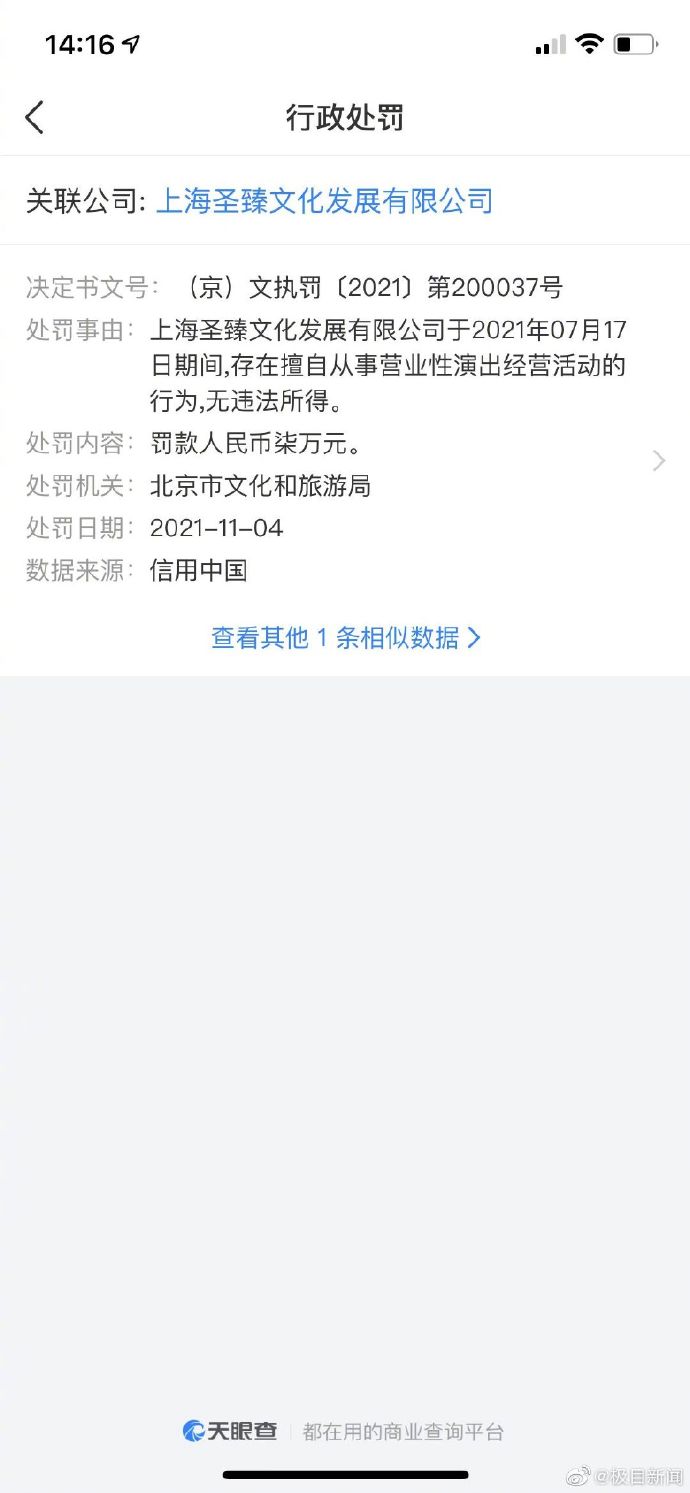Image resolution: width=690 pixels, height=1493 pixels.
Task: Open the penalty record details chevron
Action: point(658,460)
